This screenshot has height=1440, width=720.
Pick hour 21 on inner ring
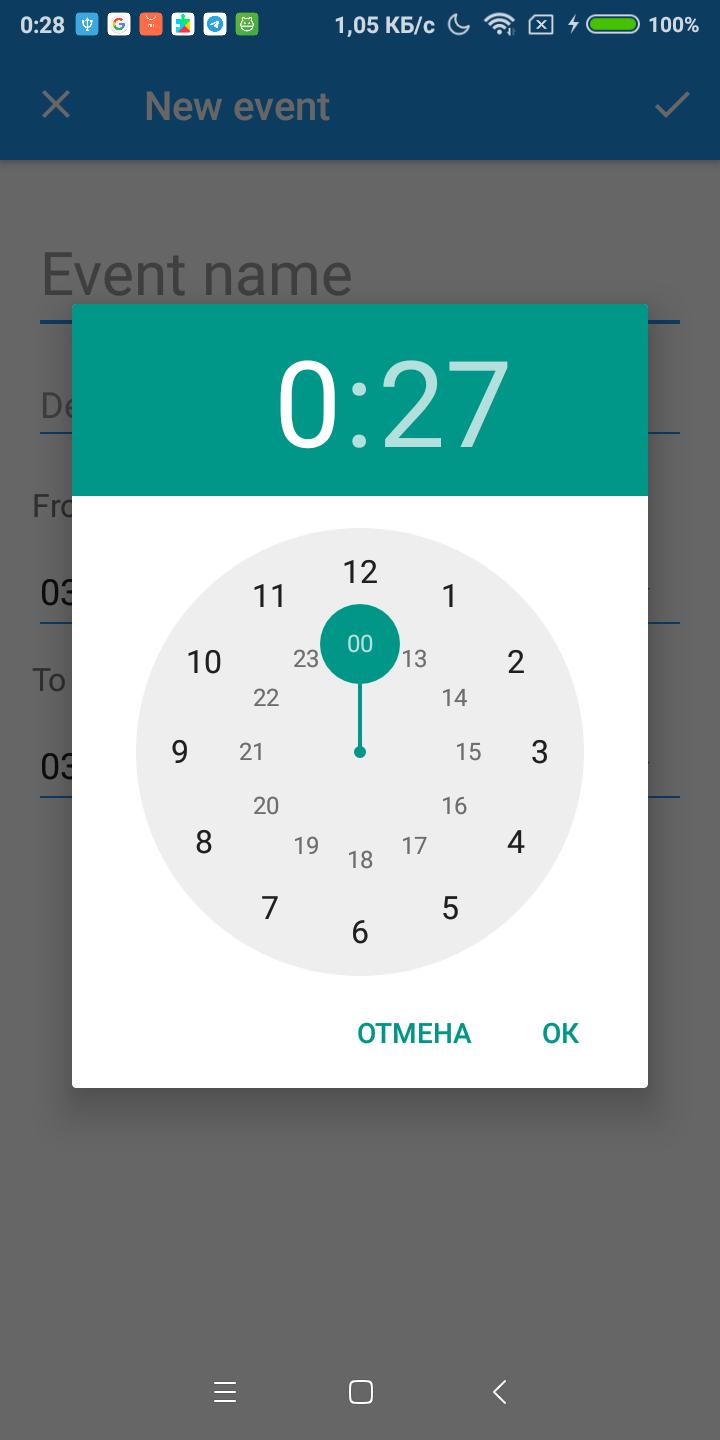[x=252, y=752]
